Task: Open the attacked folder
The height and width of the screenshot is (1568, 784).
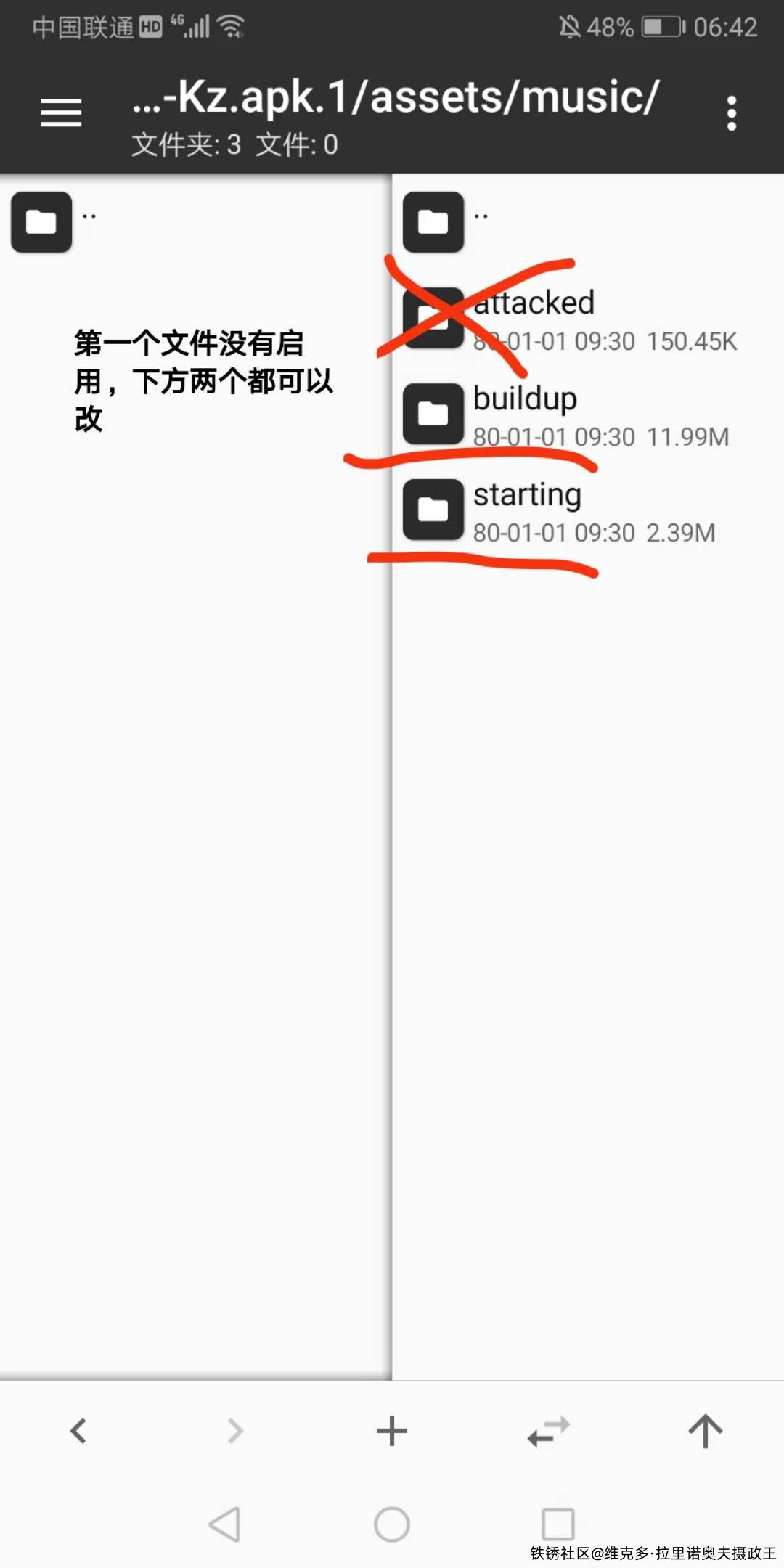Action: click(x=534, y=318)
